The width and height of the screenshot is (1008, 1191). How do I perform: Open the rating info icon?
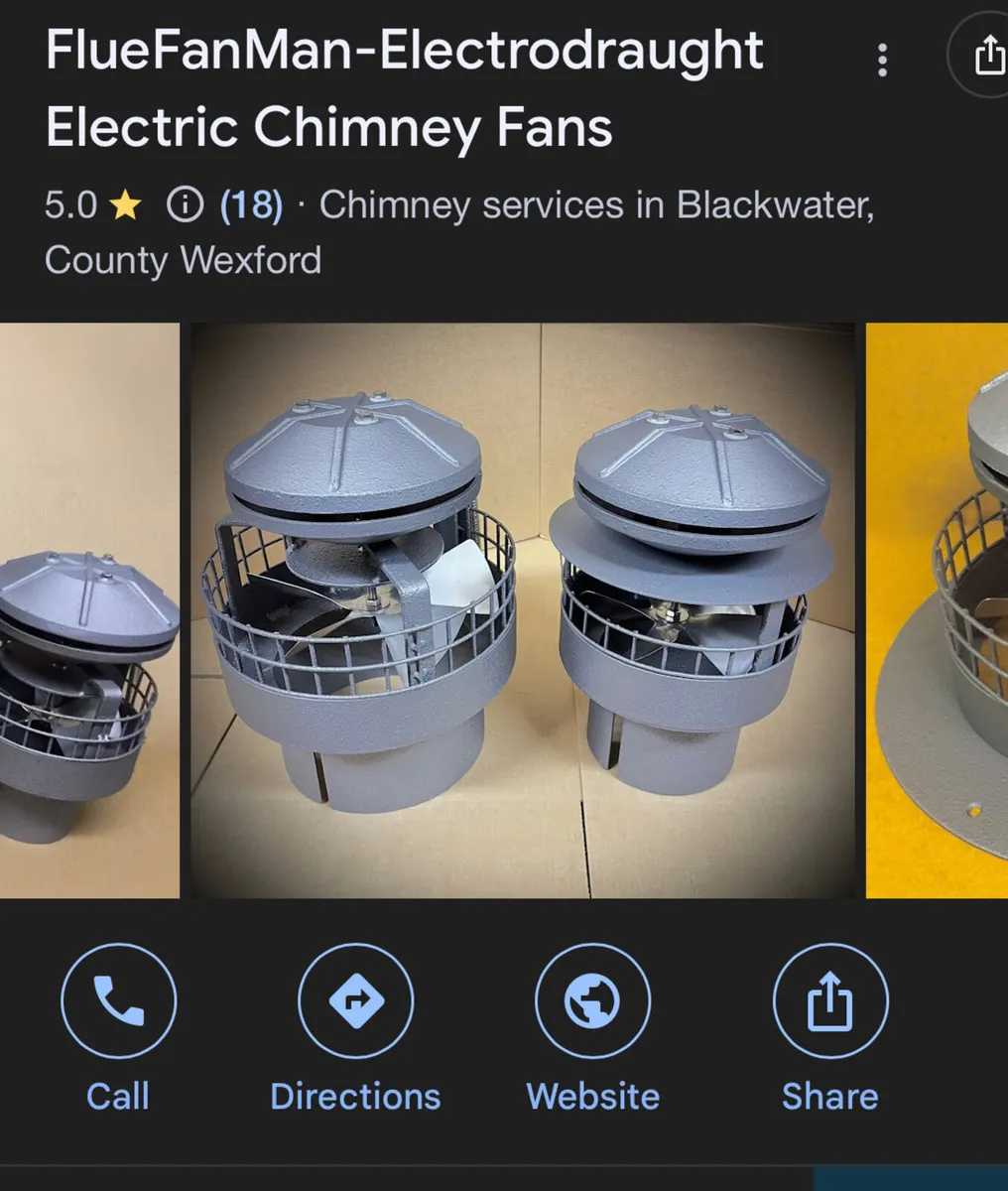[185, 205]
